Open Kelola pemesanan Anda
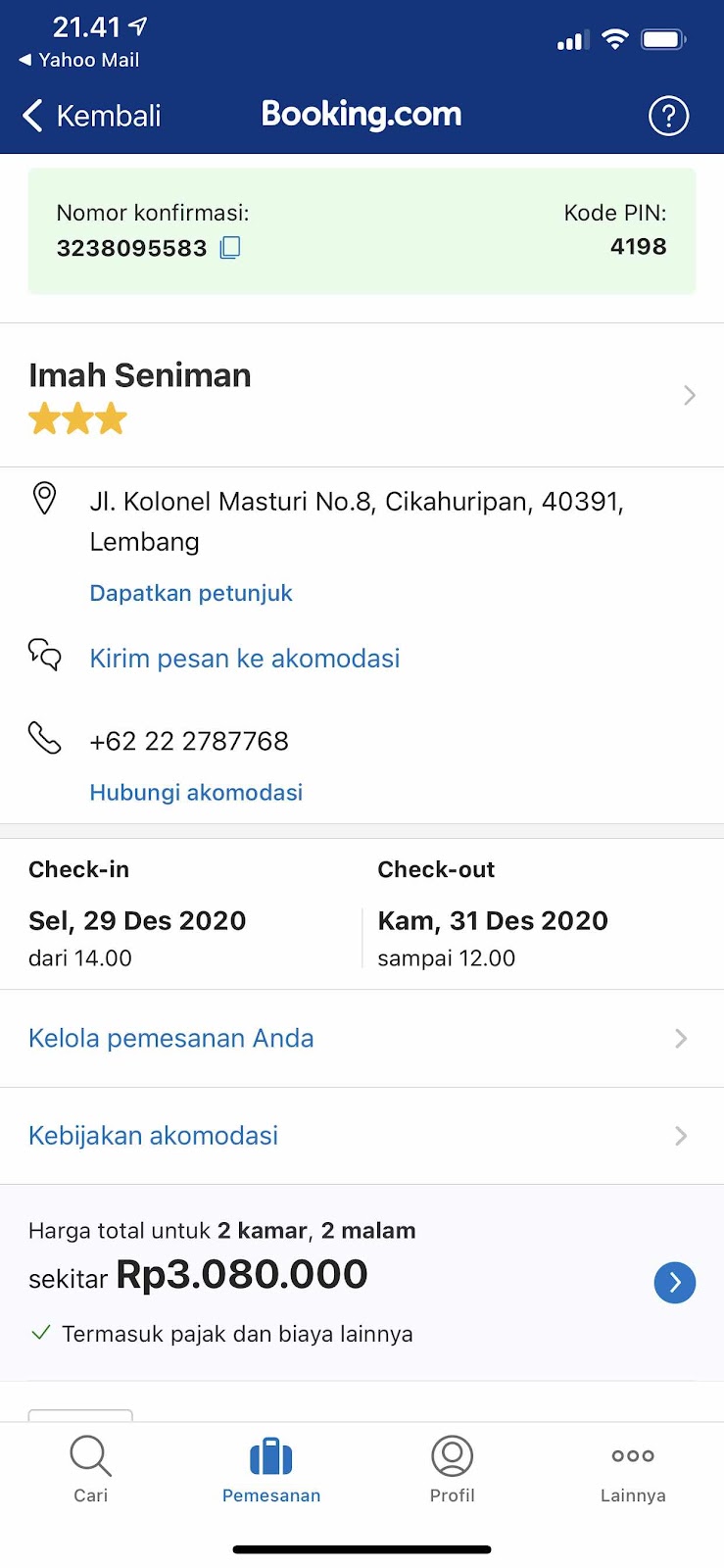Viewport: 724px width, 1568px height. click(362, 1038)
